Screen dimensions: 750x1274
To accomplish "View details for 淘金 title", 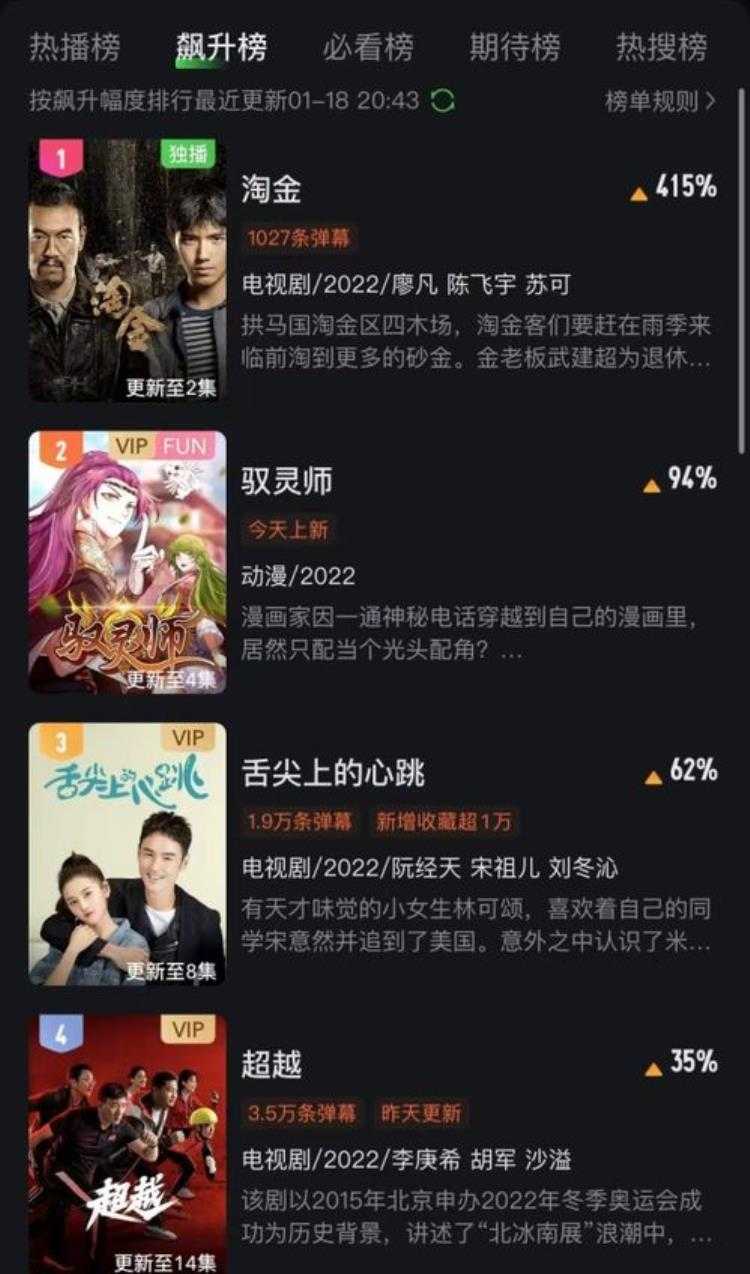I will 271,190.
